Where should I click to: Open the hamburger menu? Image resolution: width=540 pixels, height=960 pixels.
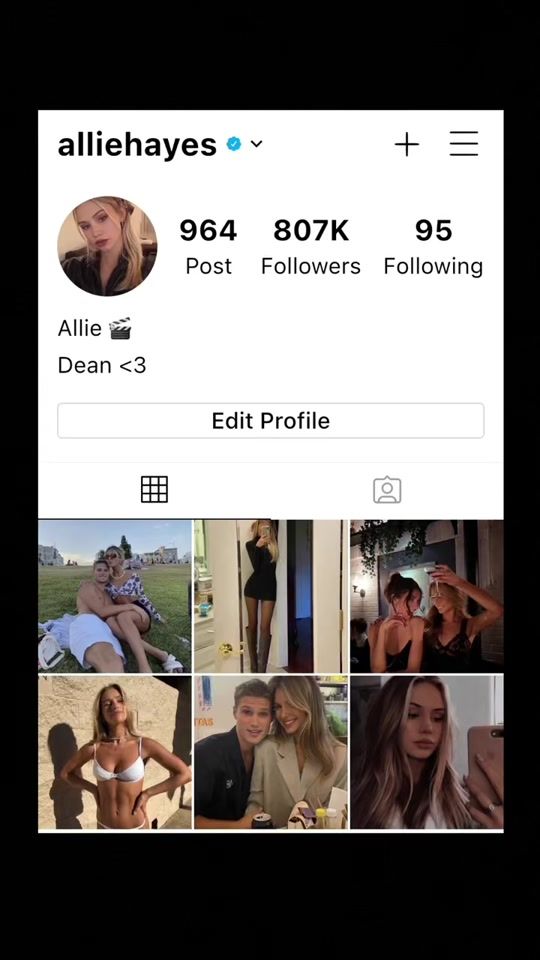tap(463, 144)
